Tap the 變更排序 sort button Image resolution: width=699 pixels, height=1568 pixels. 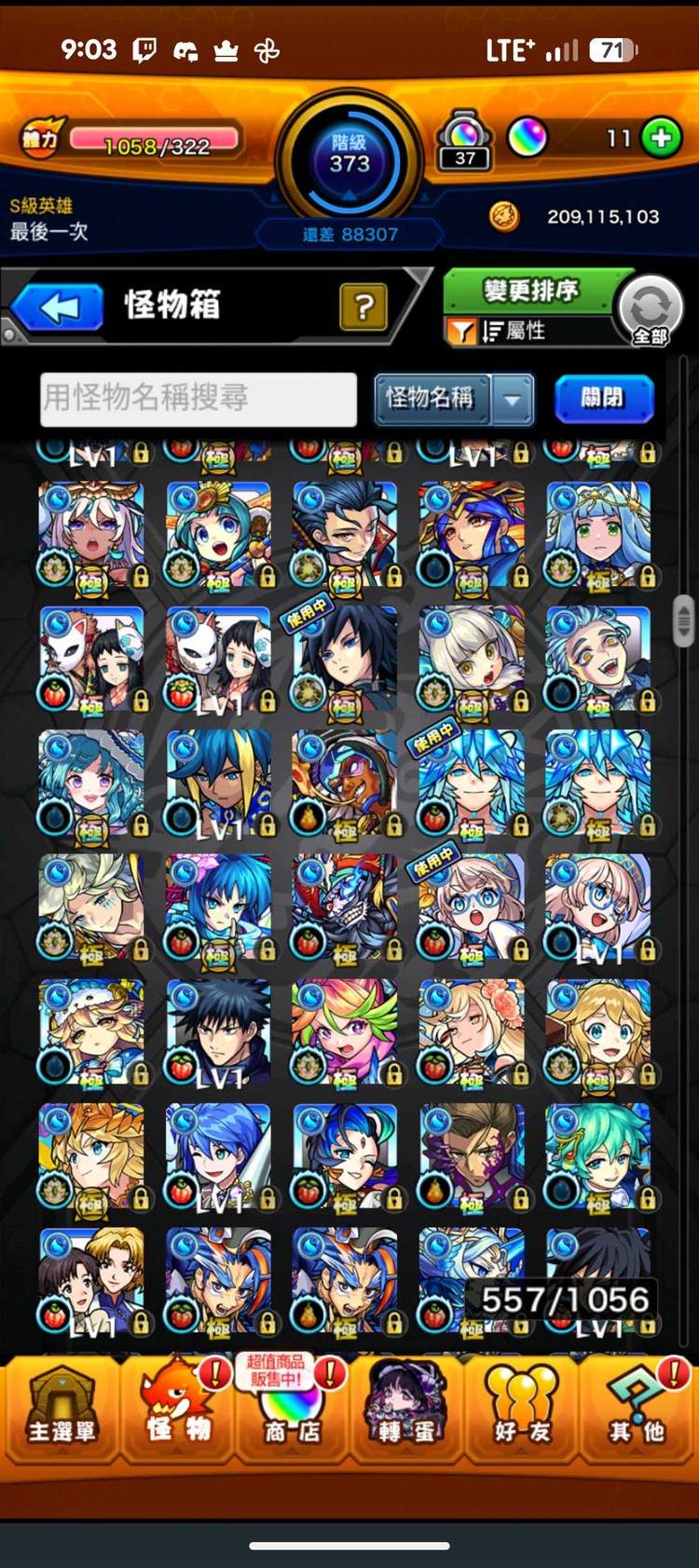pos(529,291)
